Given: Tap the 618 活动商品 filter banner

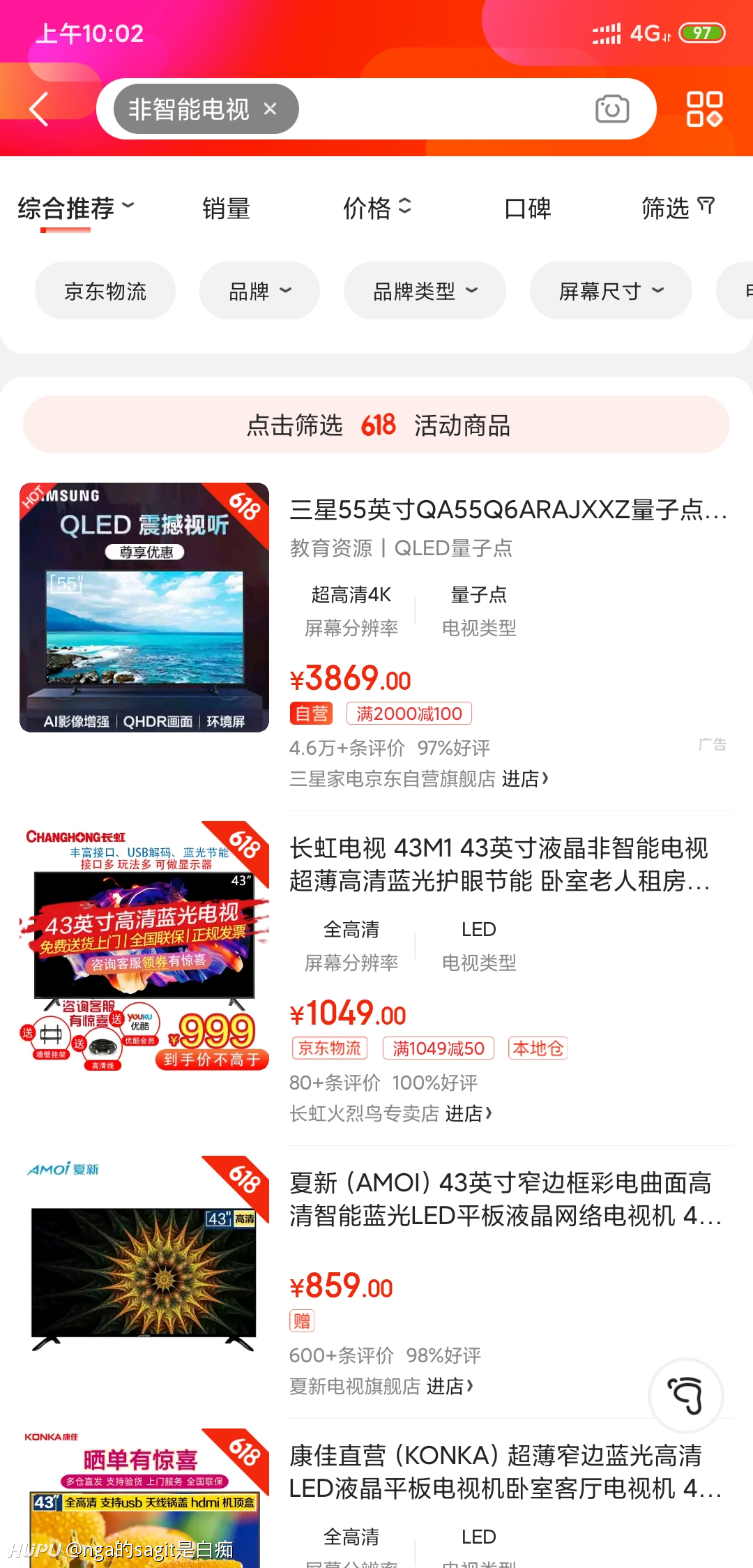Looking at the screenshot, I should pyautogui.click(x=376, y=425).
